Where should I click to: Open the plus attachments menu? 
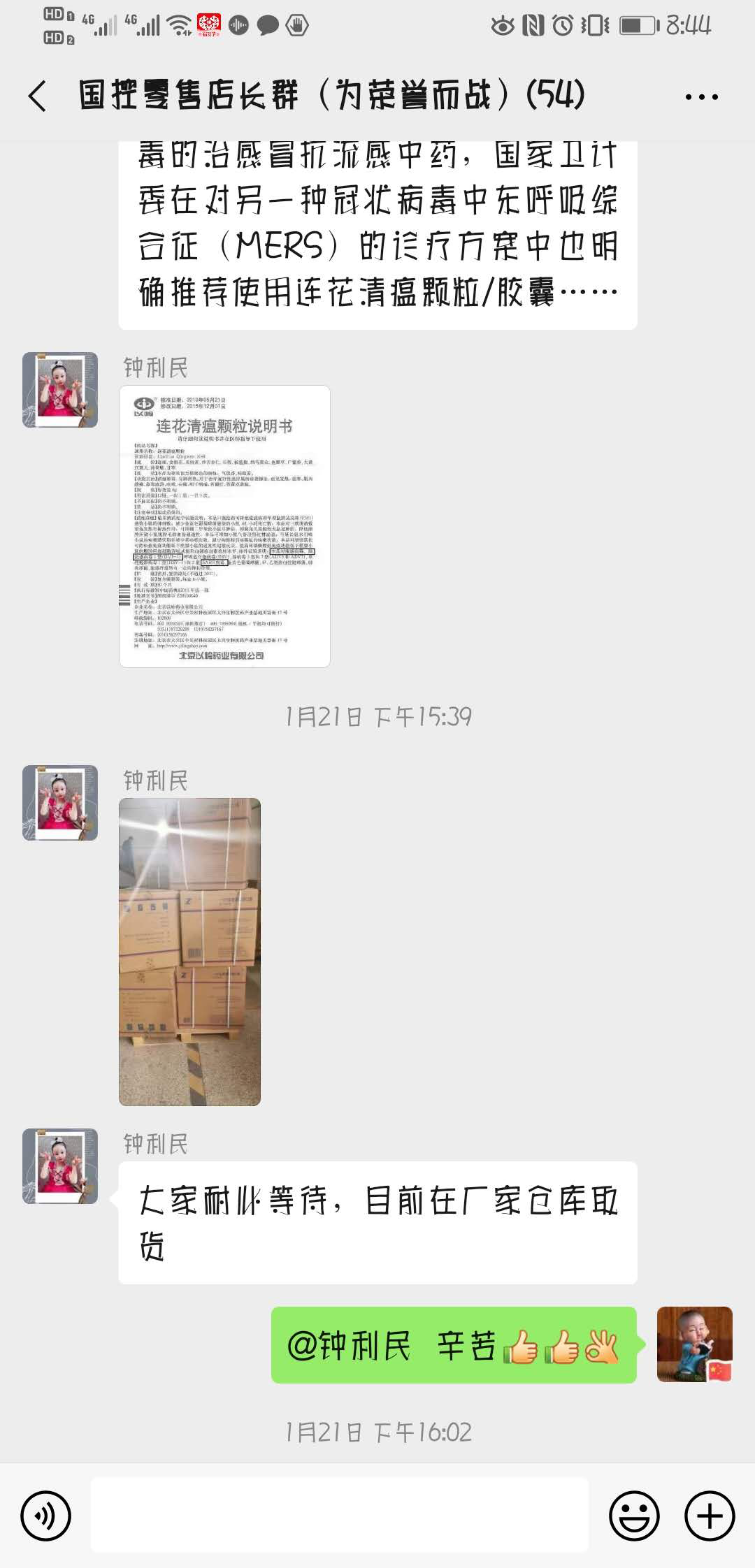[709, 1516]
